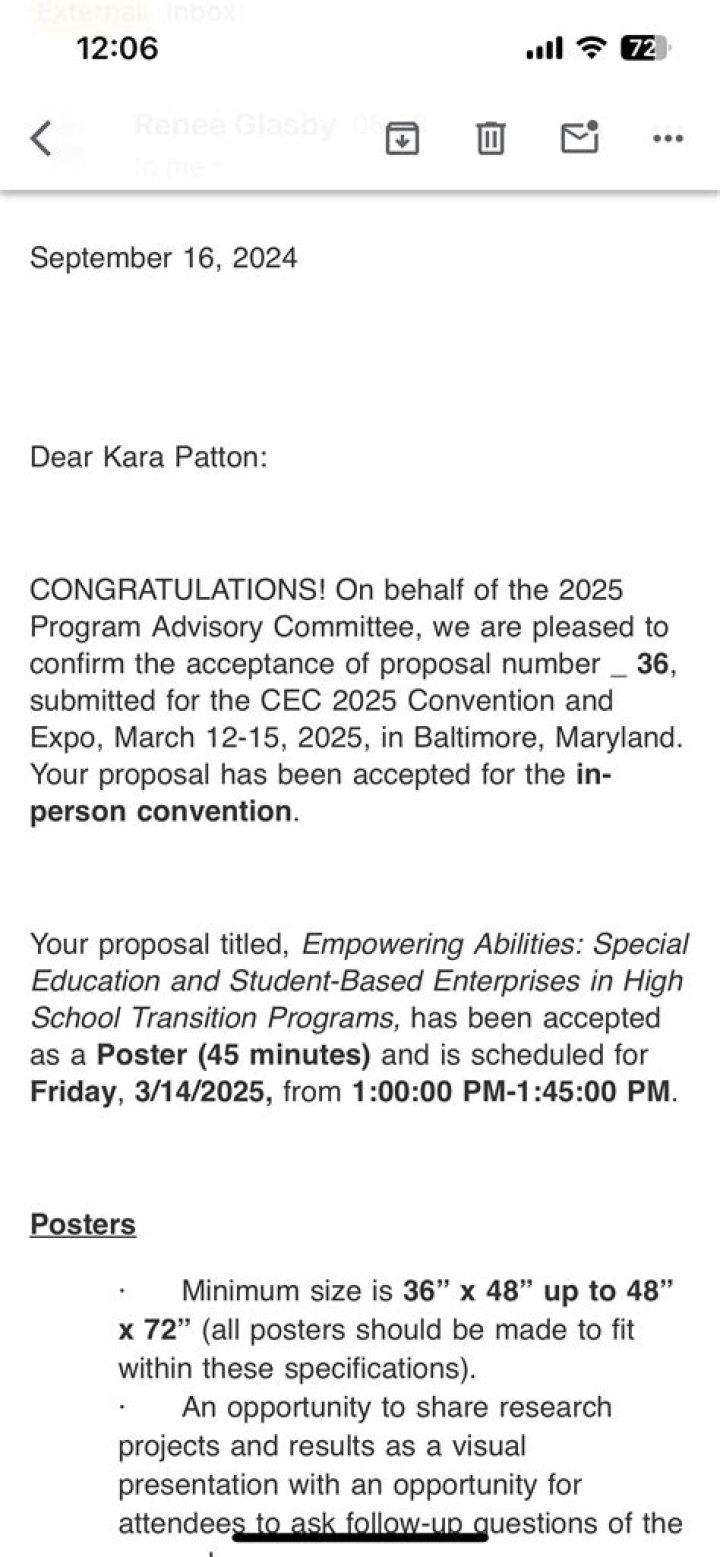Screen dimensions: 720x1557
Task: Go back to the inbox
Action: pyautogui.click(x=41, y=138)
